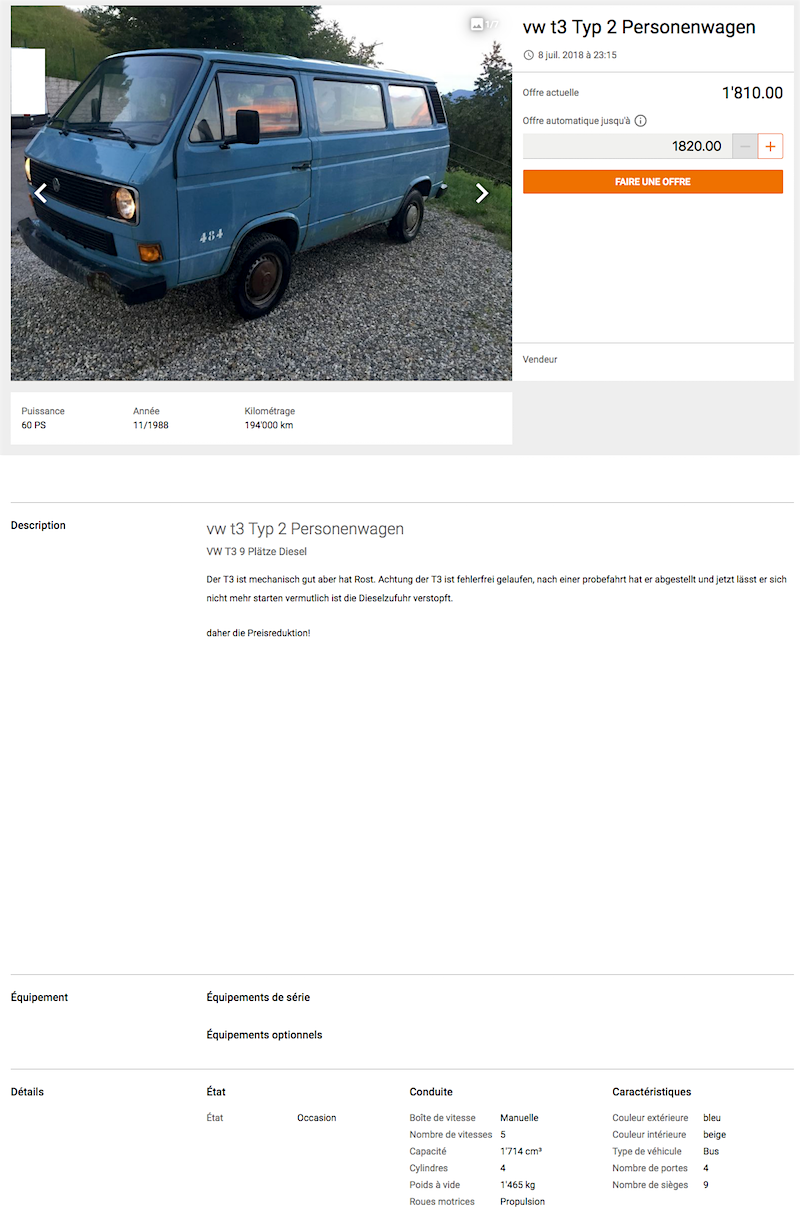The image size is (800, 1223).
Task: Tap the FAIRE UNE OFFRE button
Action: click(x=652, y=182)
